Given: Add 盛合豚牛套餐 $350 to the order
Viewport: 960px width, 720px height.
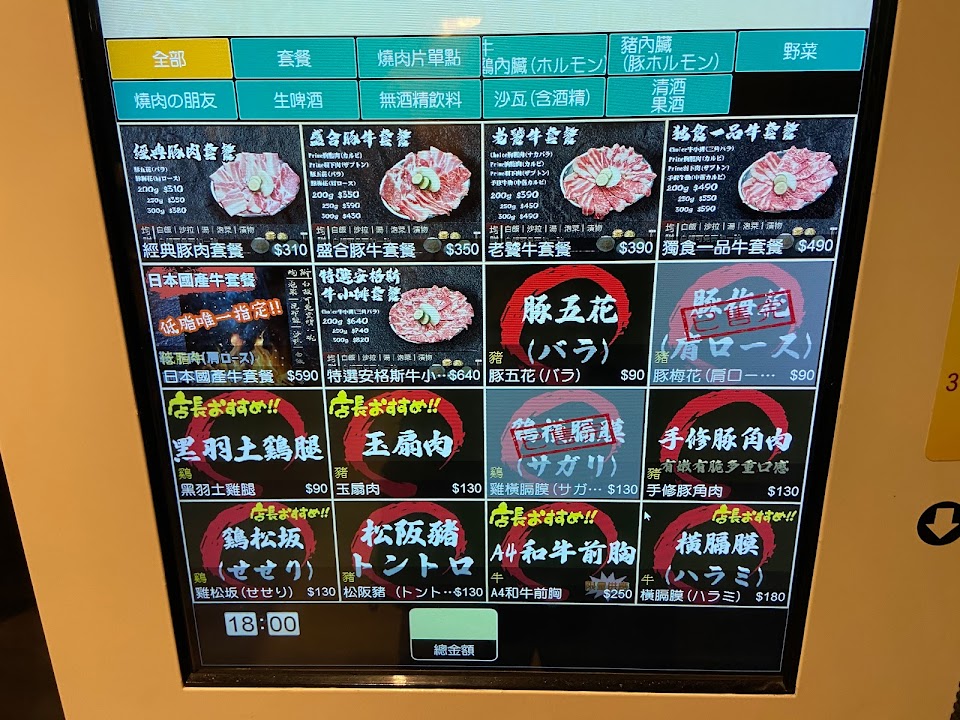Looking at the screenshot, I should coord(393,192).
